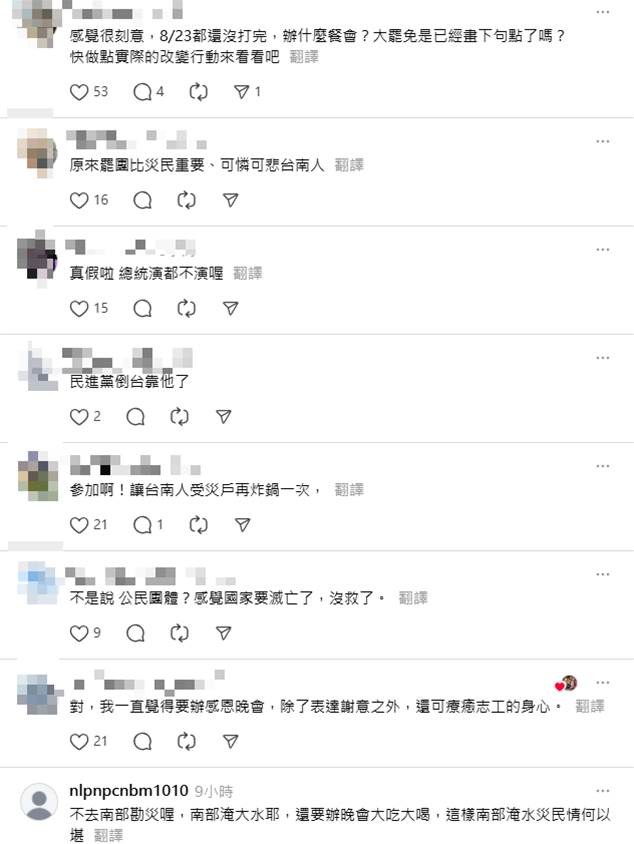Reply to the comment about 感恩晚會

click(142, 741)
